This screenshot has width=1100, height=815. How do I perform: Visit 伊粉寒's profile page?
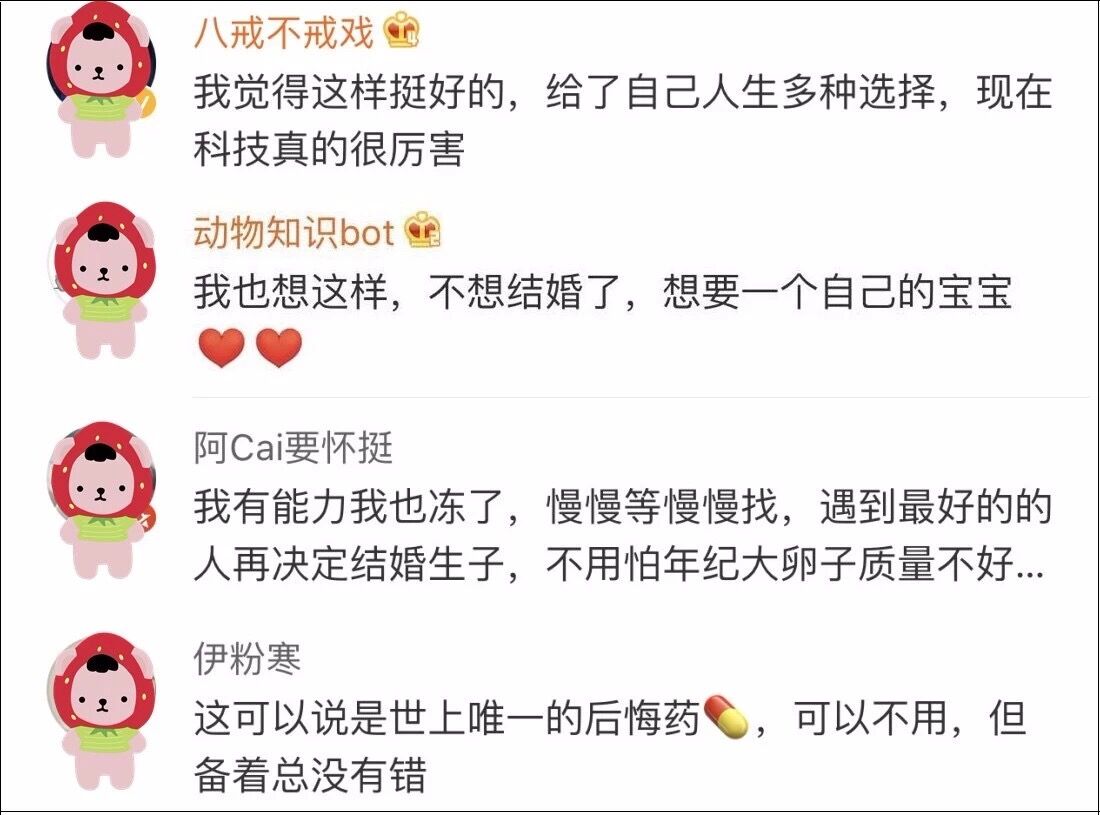[247, 660]
